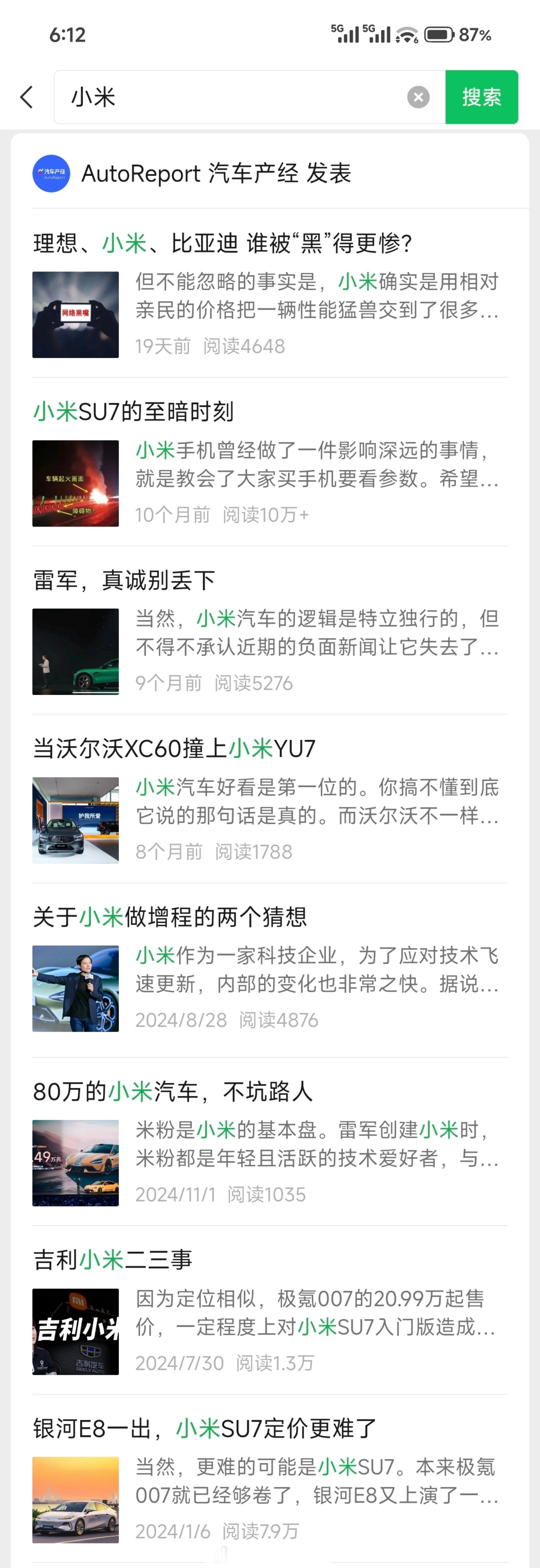Screen dimensions: 540x1568
Task: Read the article 雷军,真诚别丢下
Action: pos(125,580)
